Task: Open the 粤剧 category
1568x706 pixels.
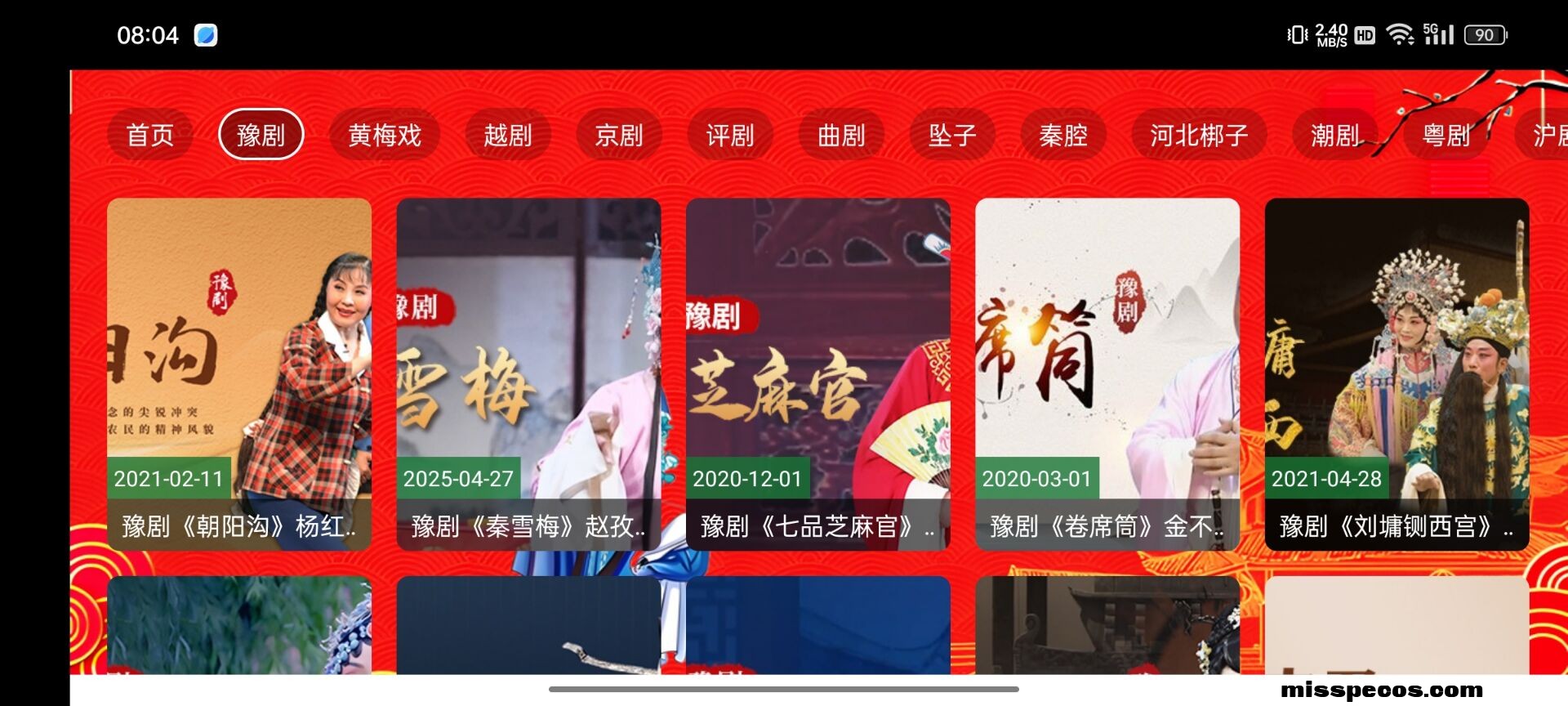Action: (1445, 135)
